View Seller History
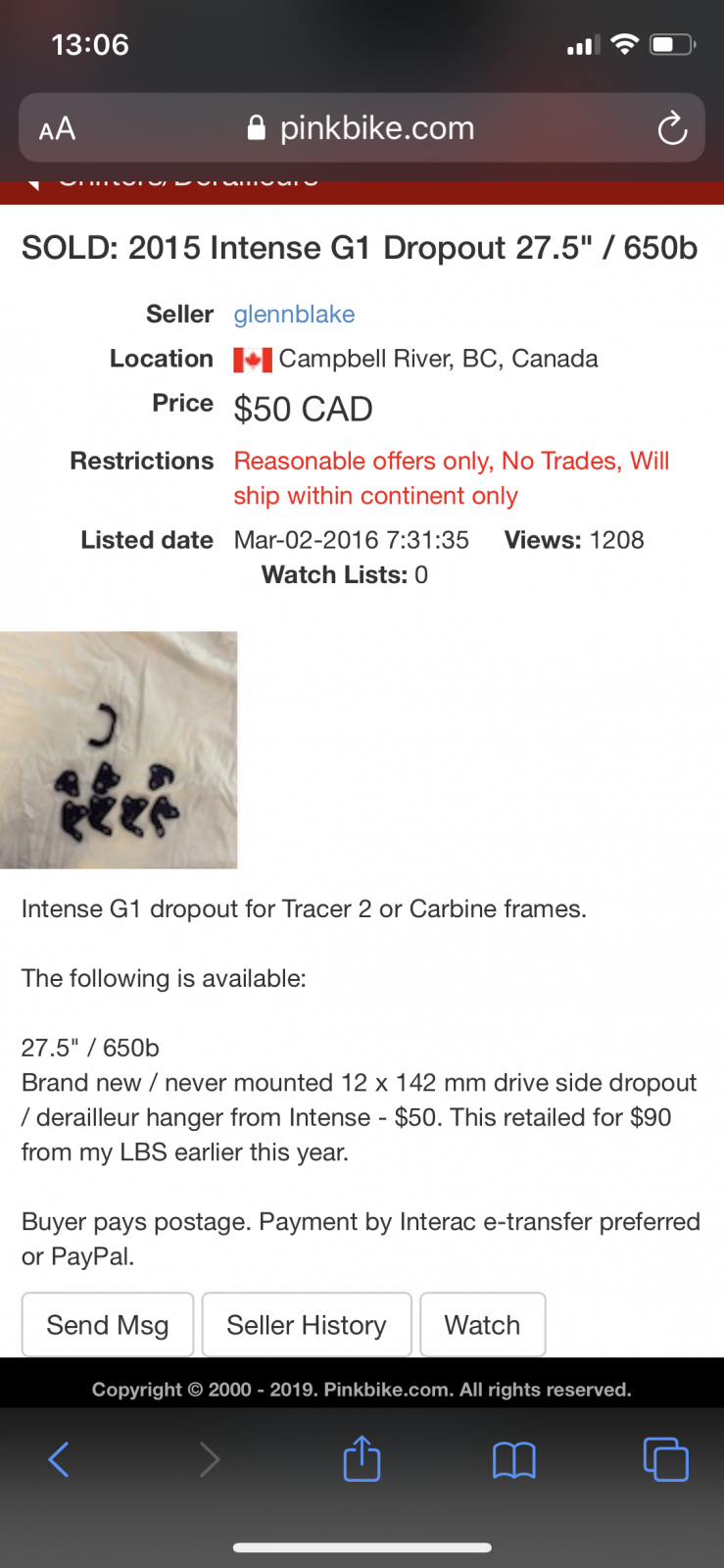The height and width of the screenshot is (1568, 724). coord(307,1325)
